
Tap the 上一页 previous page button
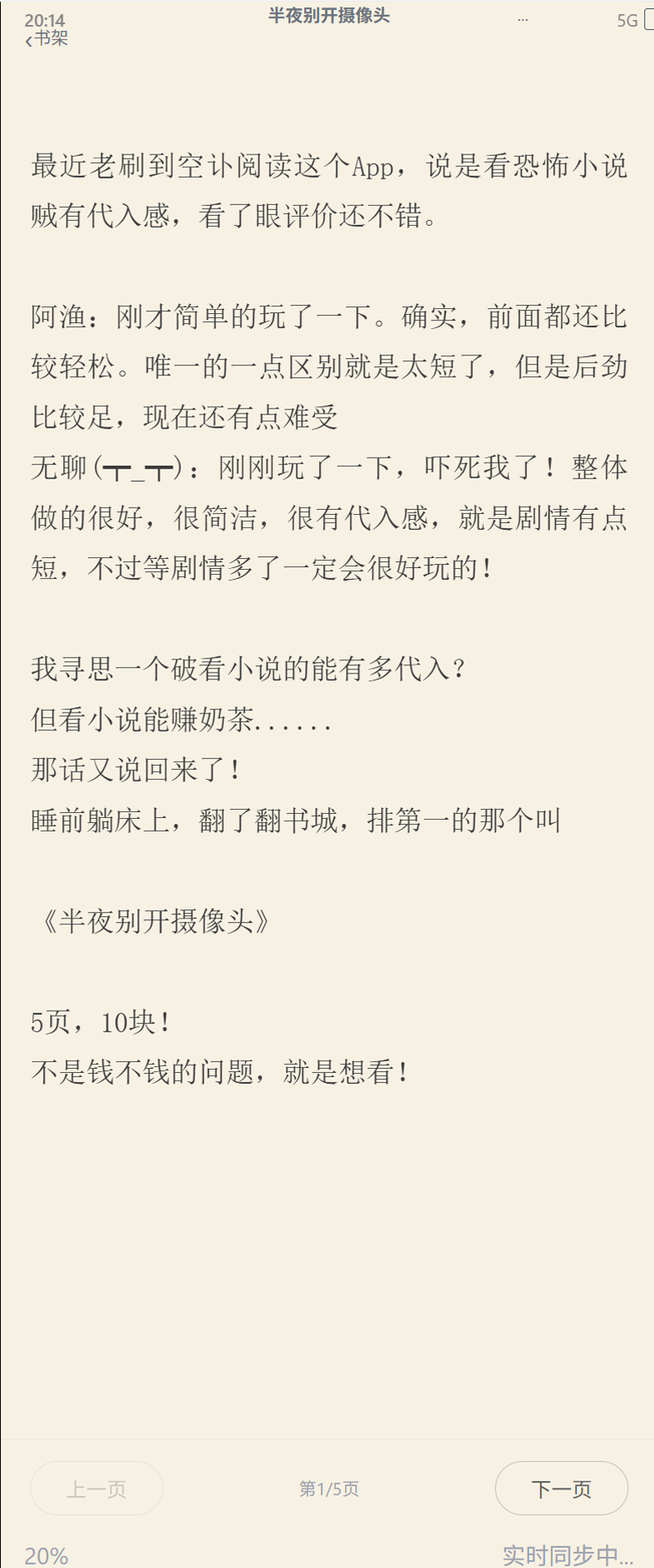click(96, 1488)
